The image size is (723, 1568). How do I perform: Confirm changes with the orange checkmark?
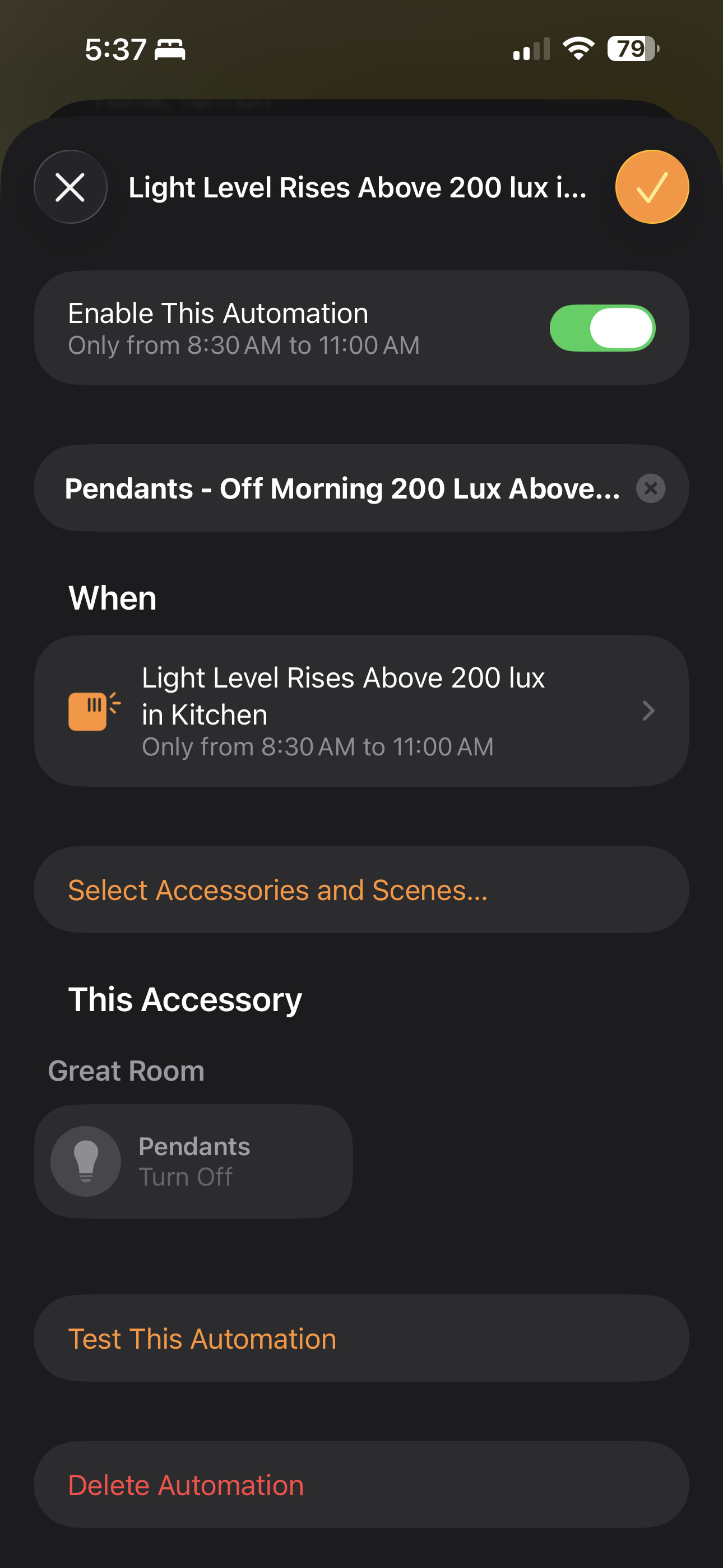coord(652,187)
